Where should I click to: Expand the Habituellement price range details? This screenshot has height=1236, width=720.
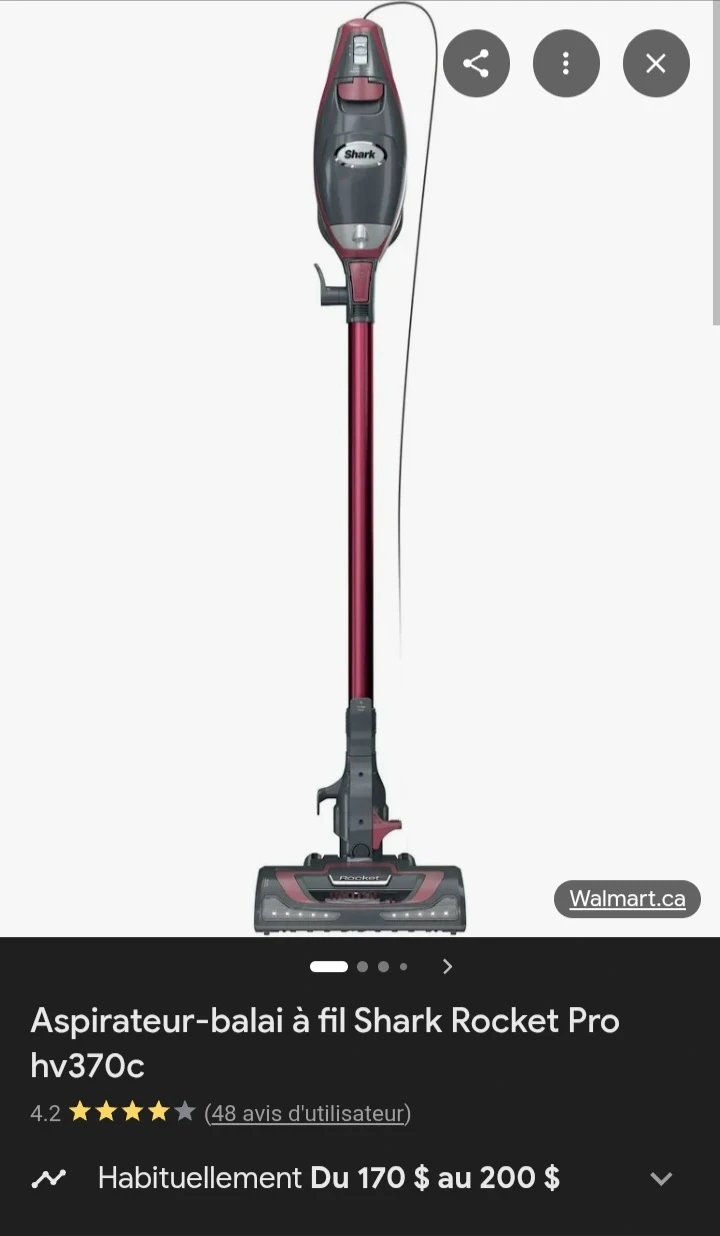(661, 1178)
